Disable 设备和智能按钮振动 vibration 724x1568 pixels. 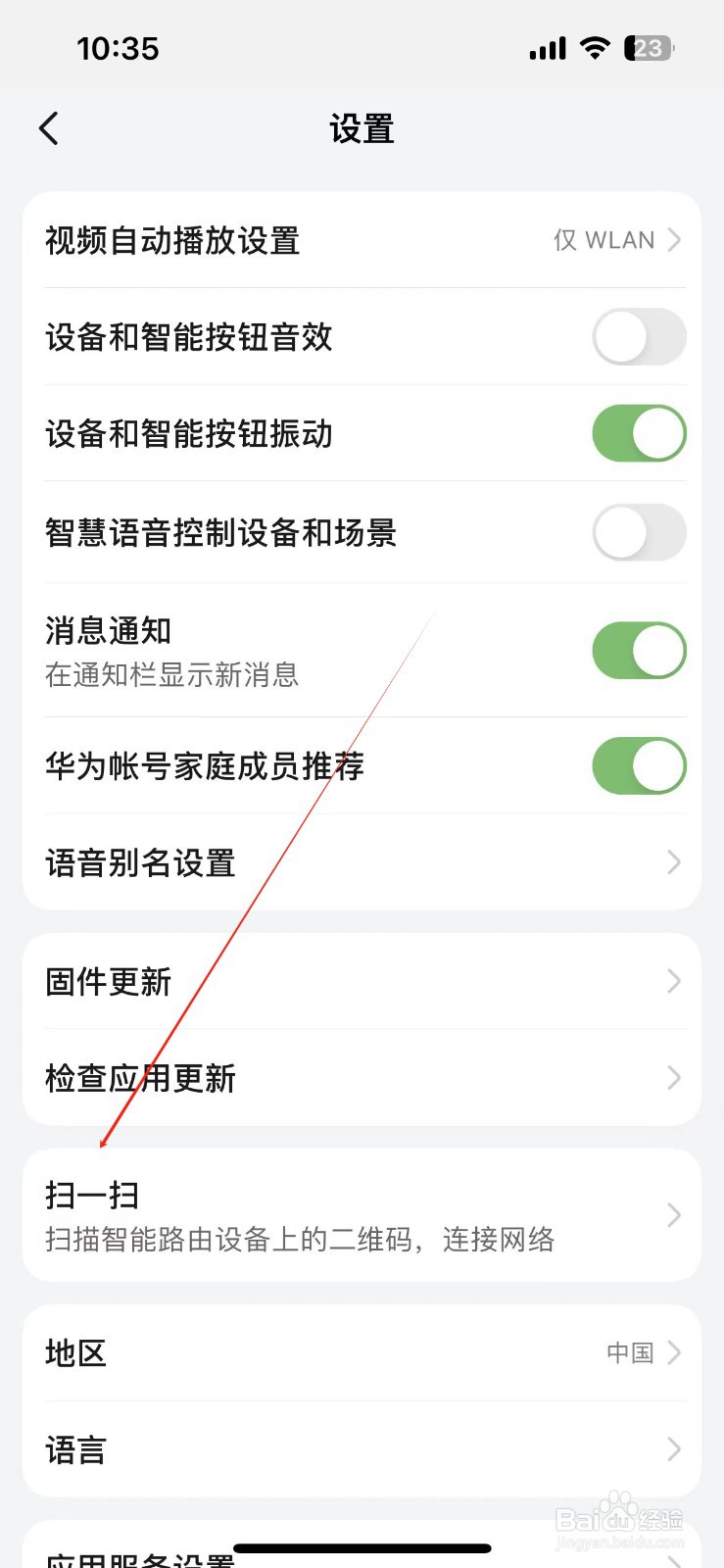click(x=639, y=433)
